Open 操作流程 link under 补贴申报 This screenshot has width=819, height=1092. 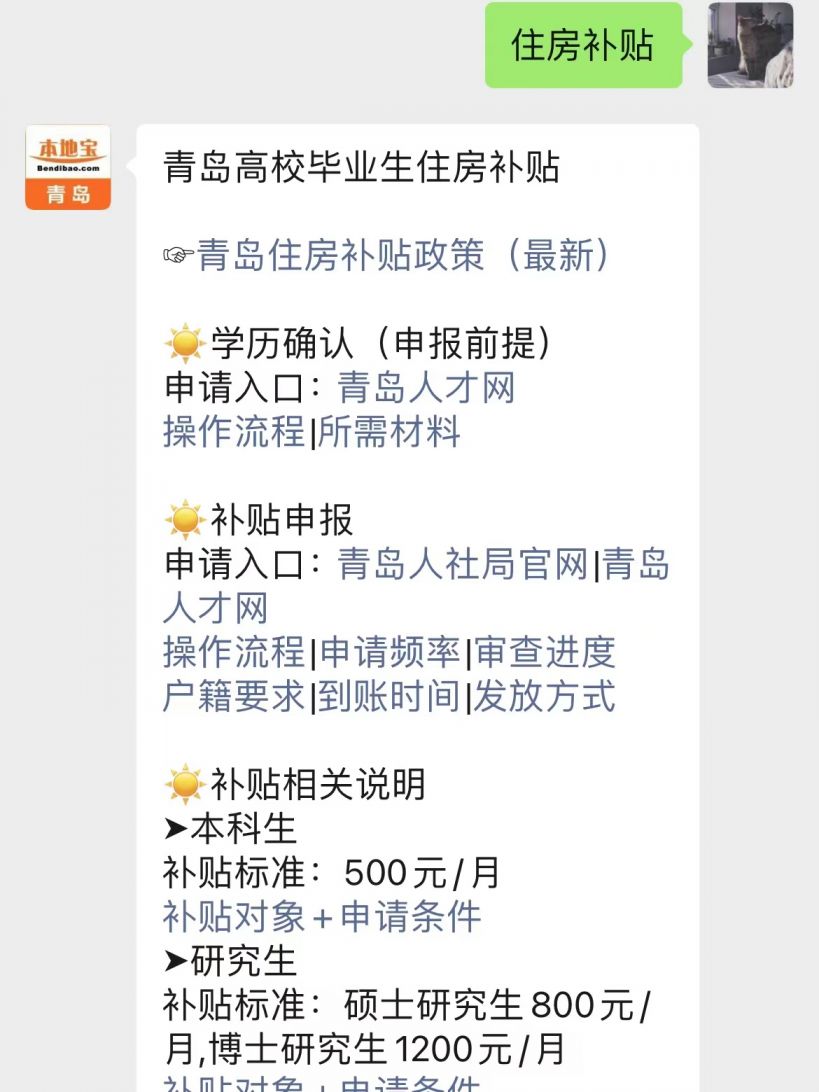(x=234, y=653)
